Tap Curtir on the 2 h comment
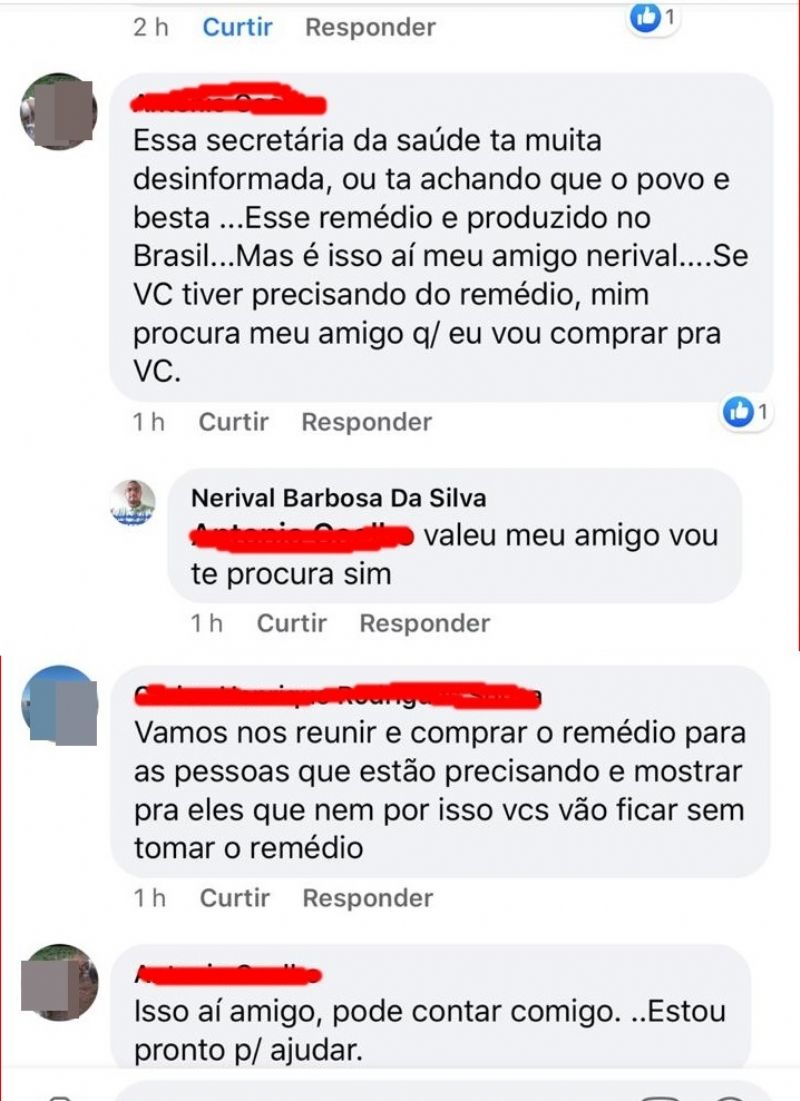The height and width of the screenshot is (1101, 800). (x=237, y=27)
